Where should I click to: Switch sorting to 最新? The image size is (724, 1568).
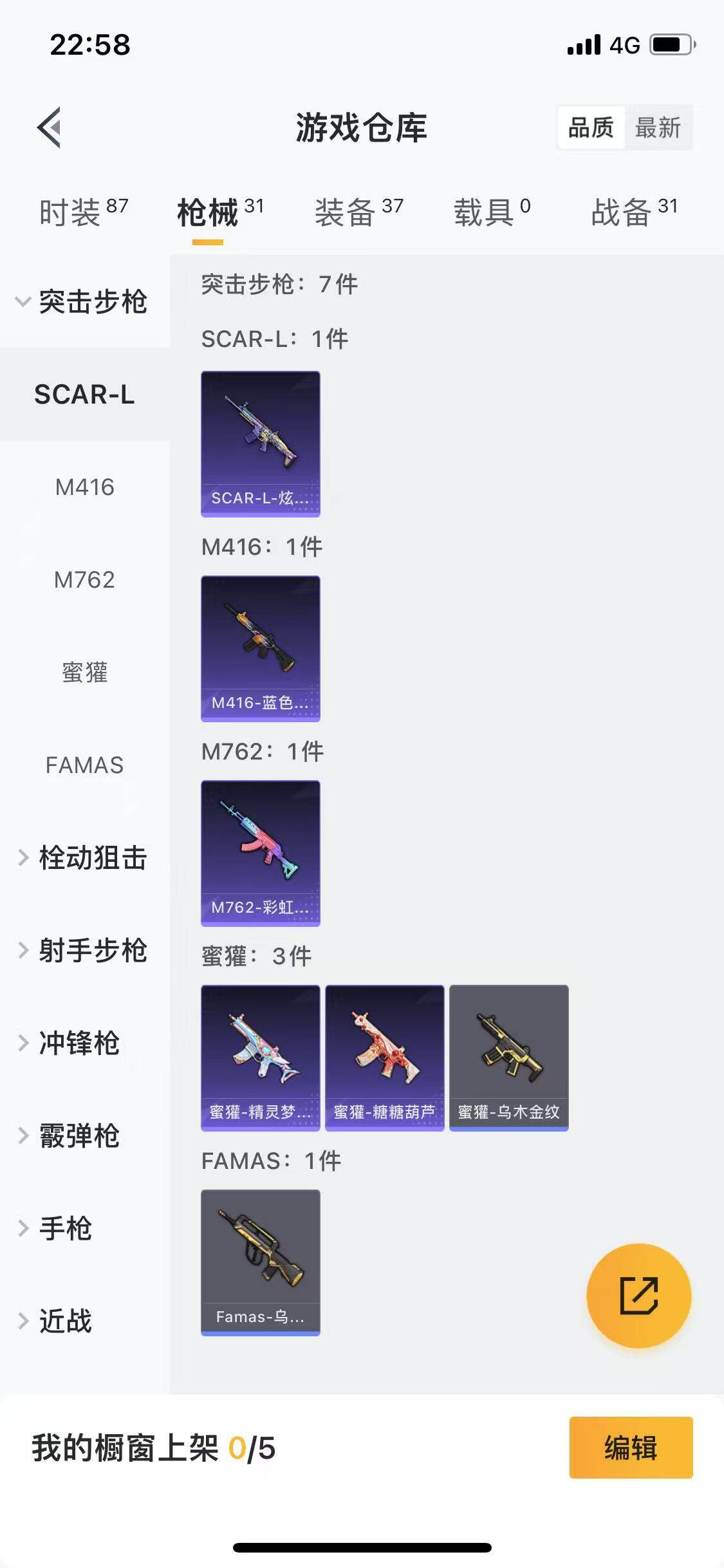coord(659,127)
